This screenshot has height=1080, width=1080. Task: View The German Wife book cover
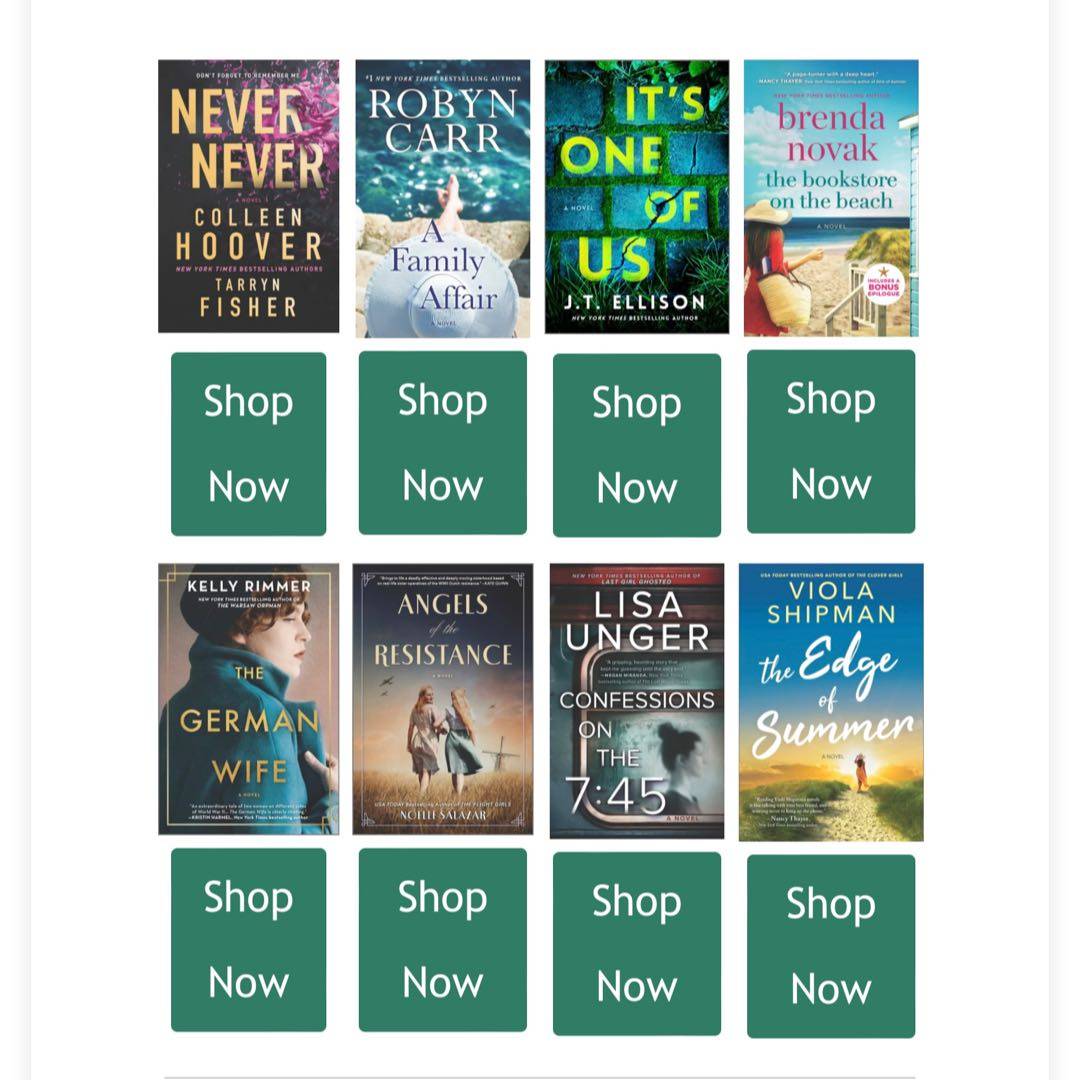tap(248, 698)
